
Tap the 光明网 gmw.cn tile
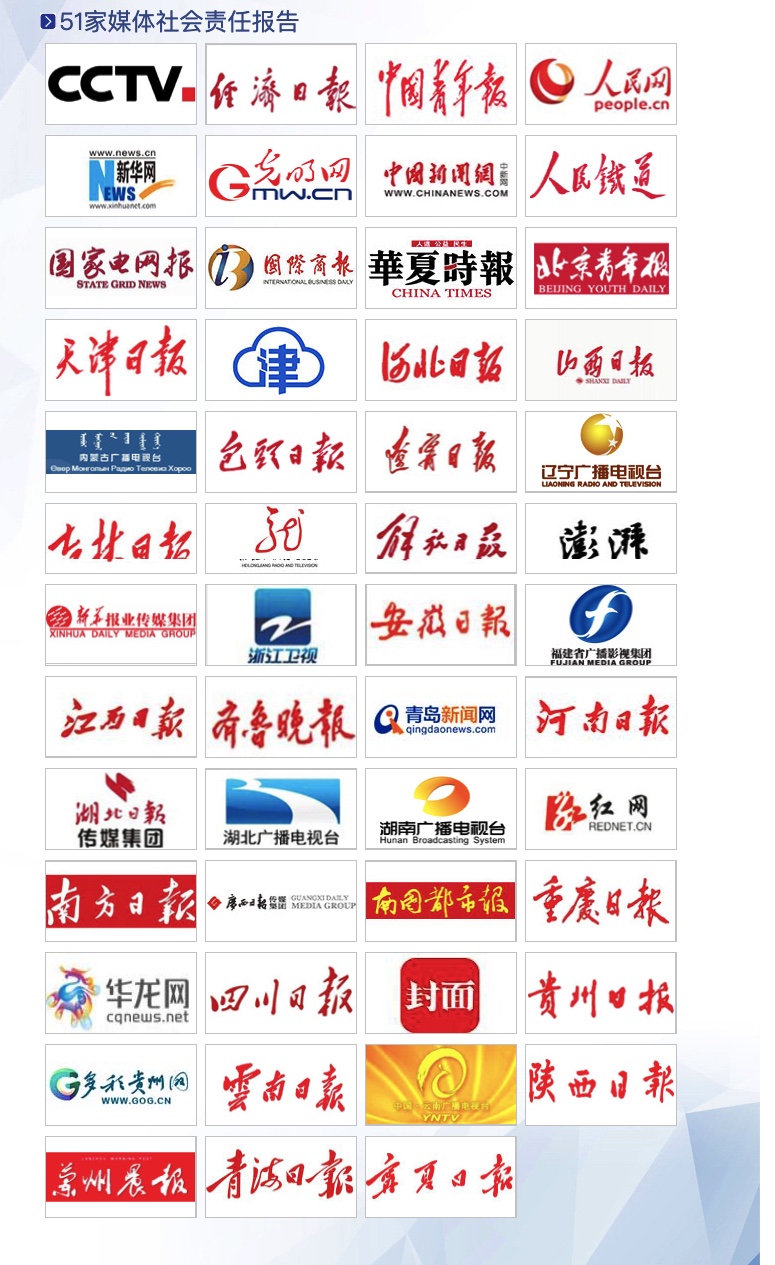[x=281, y=176]
